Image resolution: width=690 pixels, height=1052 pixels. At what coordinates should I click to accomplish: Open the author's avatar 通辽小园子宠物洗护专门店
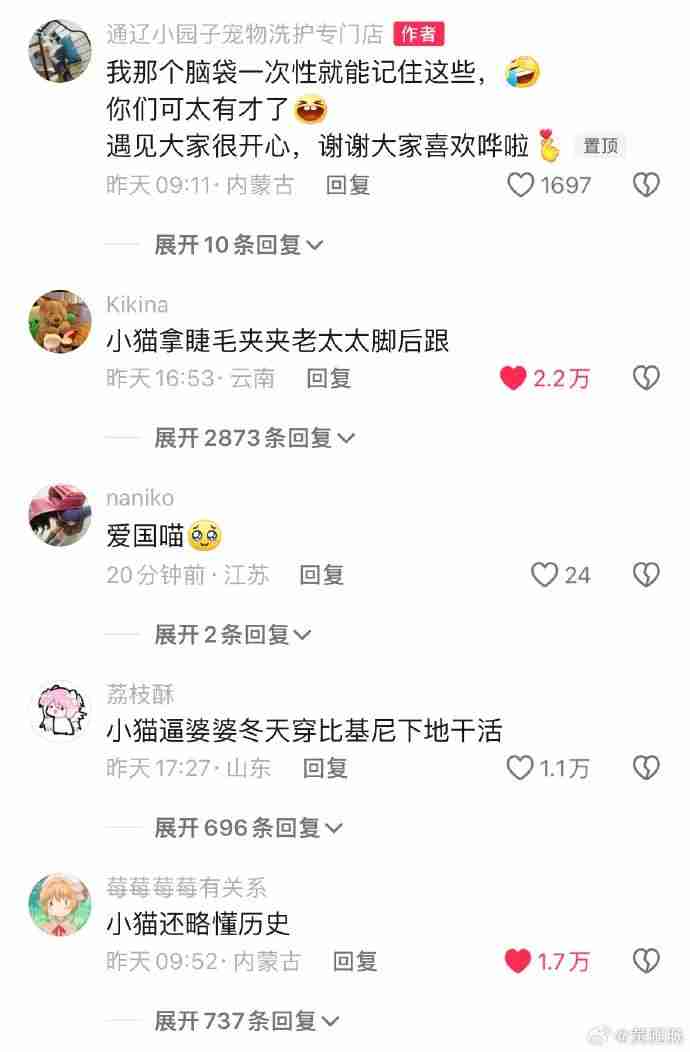[x=60, y=50]
